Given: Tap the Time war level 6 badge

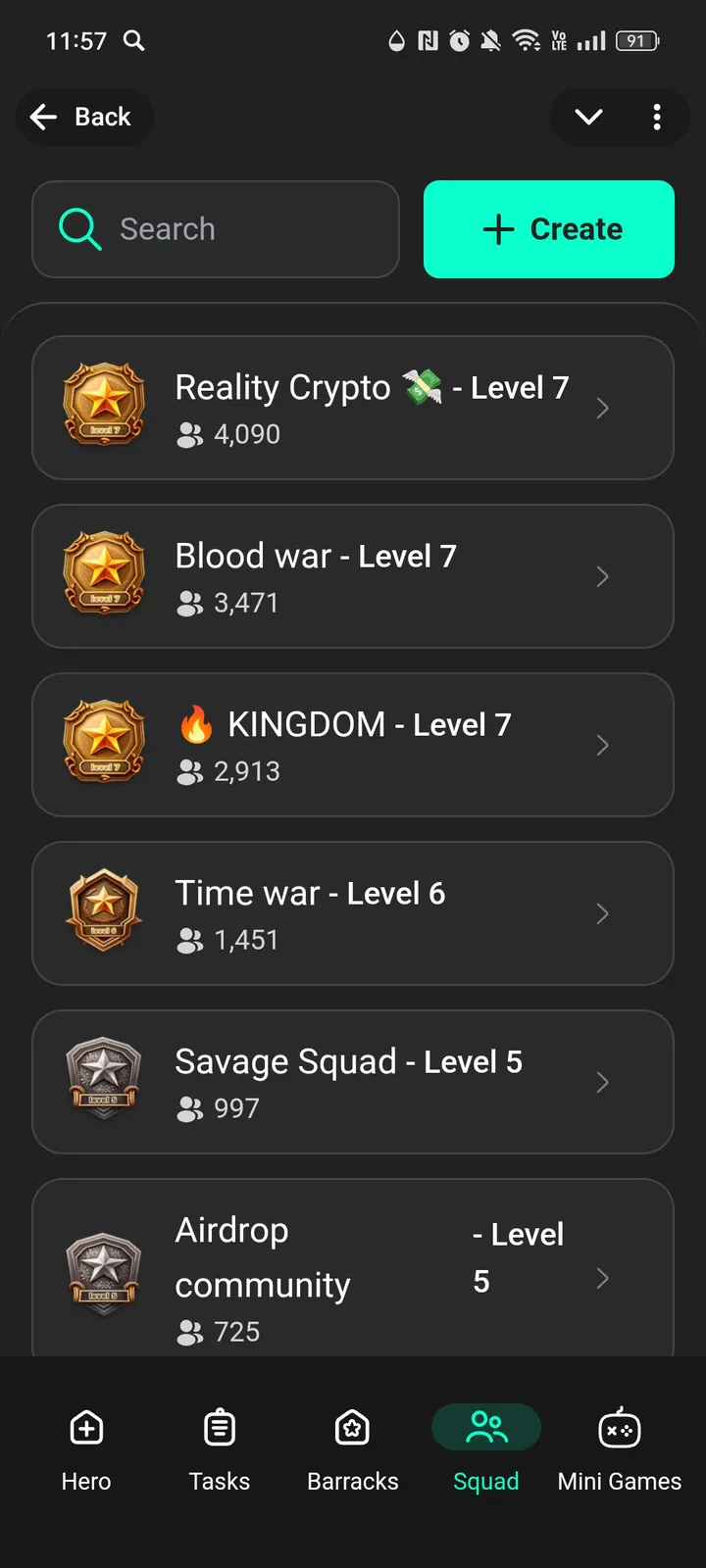Looking at the screenshot, I should 104,912.
